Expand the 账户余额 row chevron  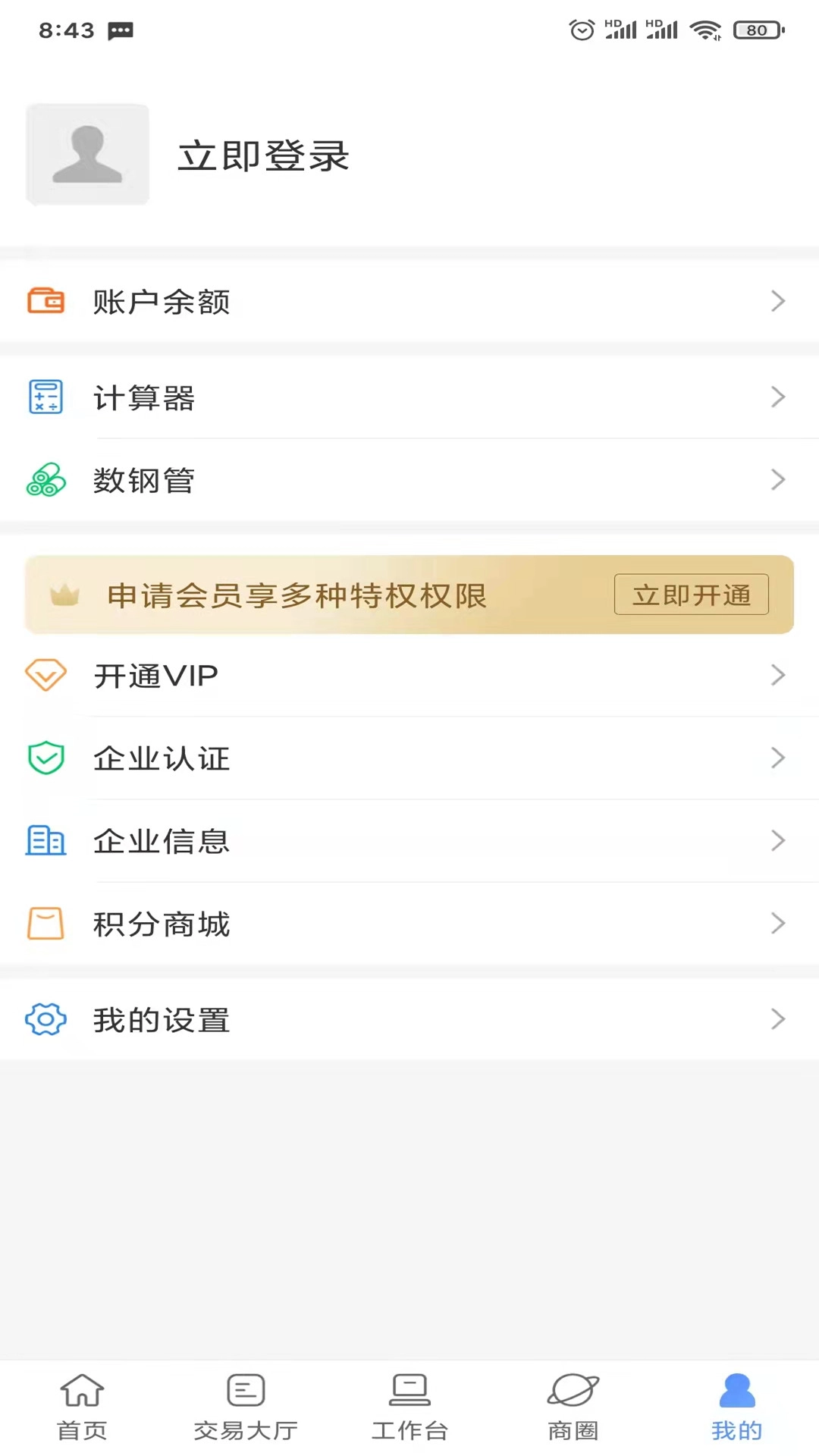click(778, 301)
